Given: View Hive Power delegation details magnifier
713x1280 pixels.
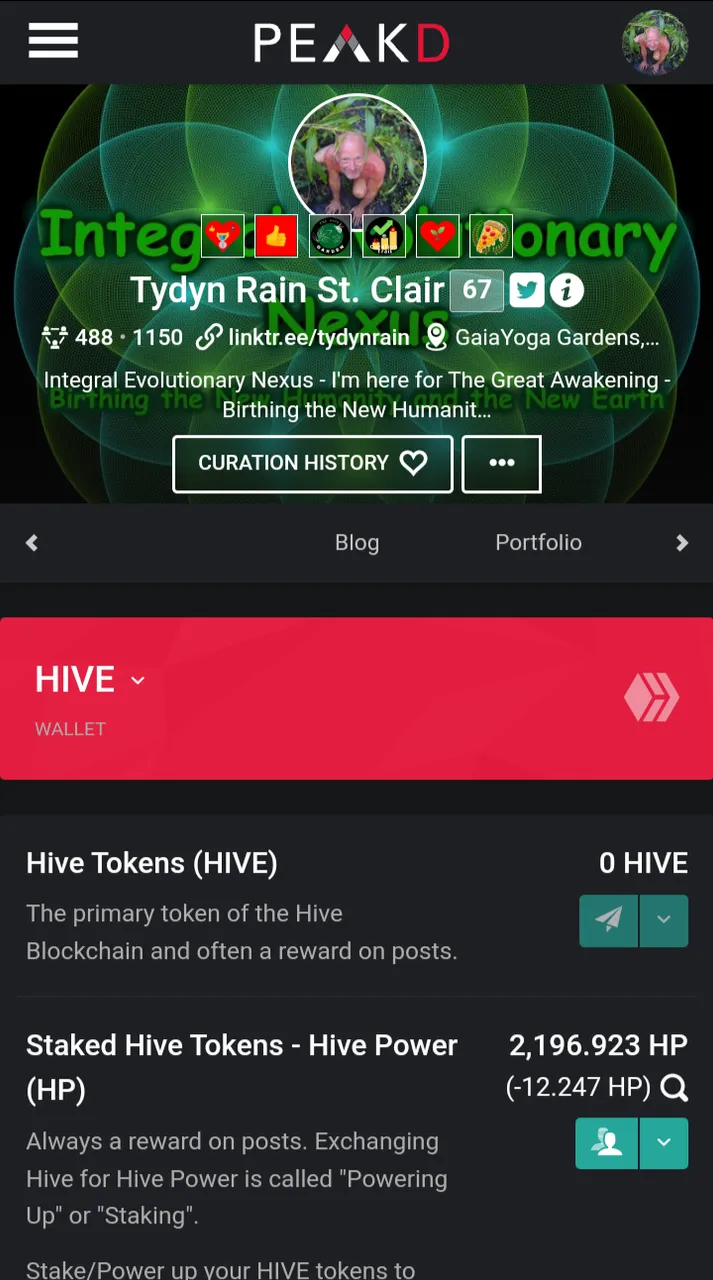Looking at the screenshot, I should pyautogui.click(x=675, y=1087).
